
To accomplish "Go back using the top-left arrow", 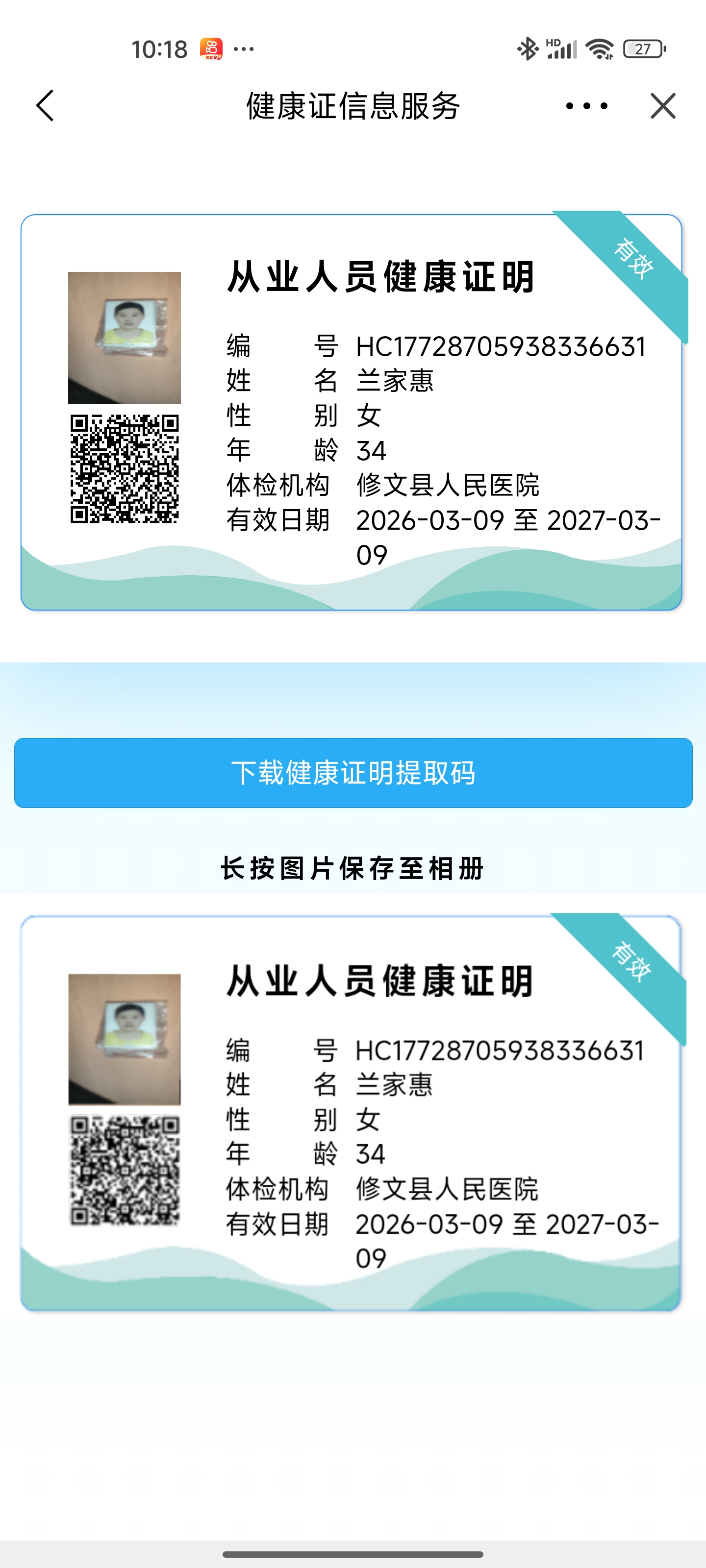I will click(x=45, y=106).
